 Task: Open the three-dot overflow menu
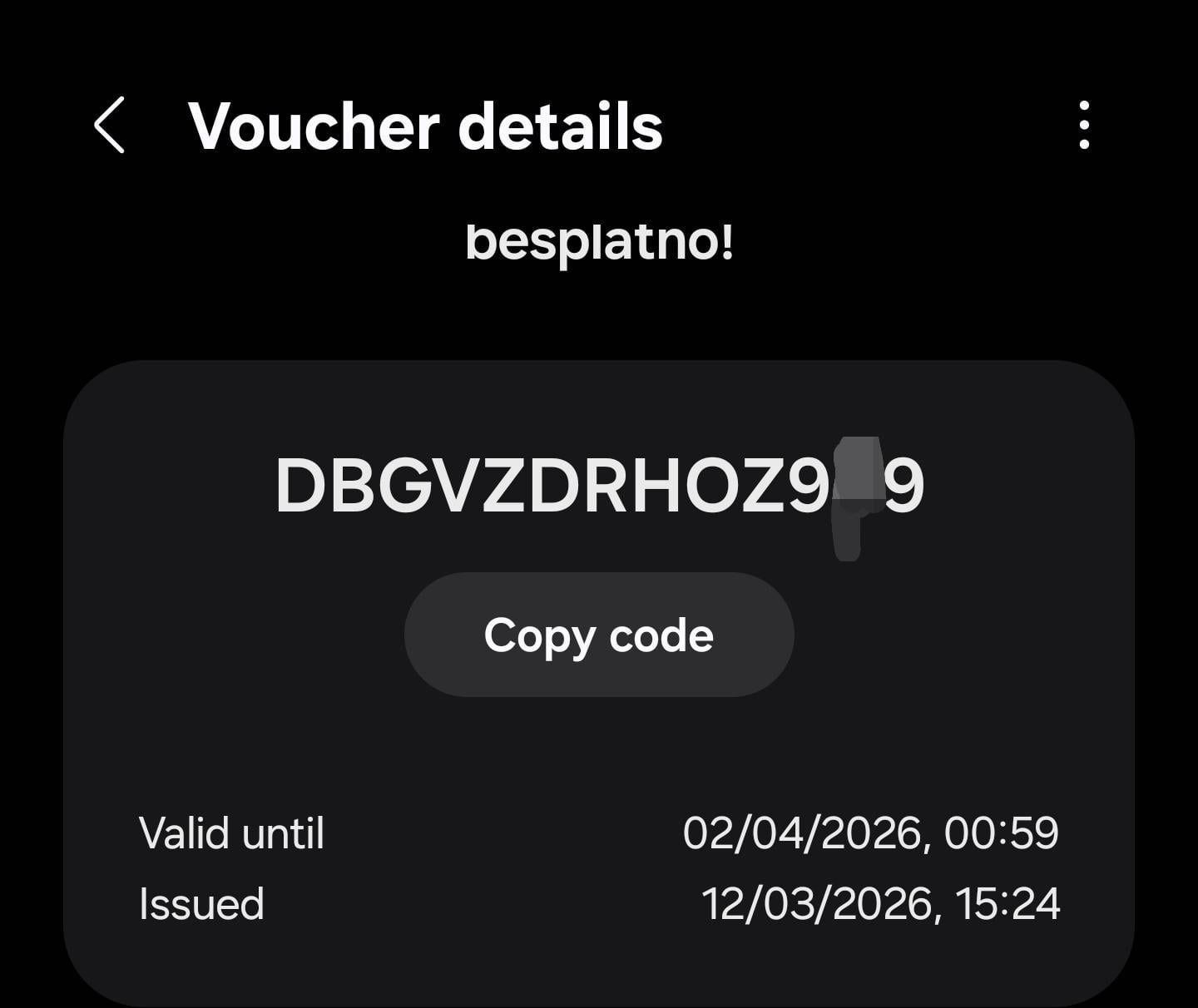1083,126
